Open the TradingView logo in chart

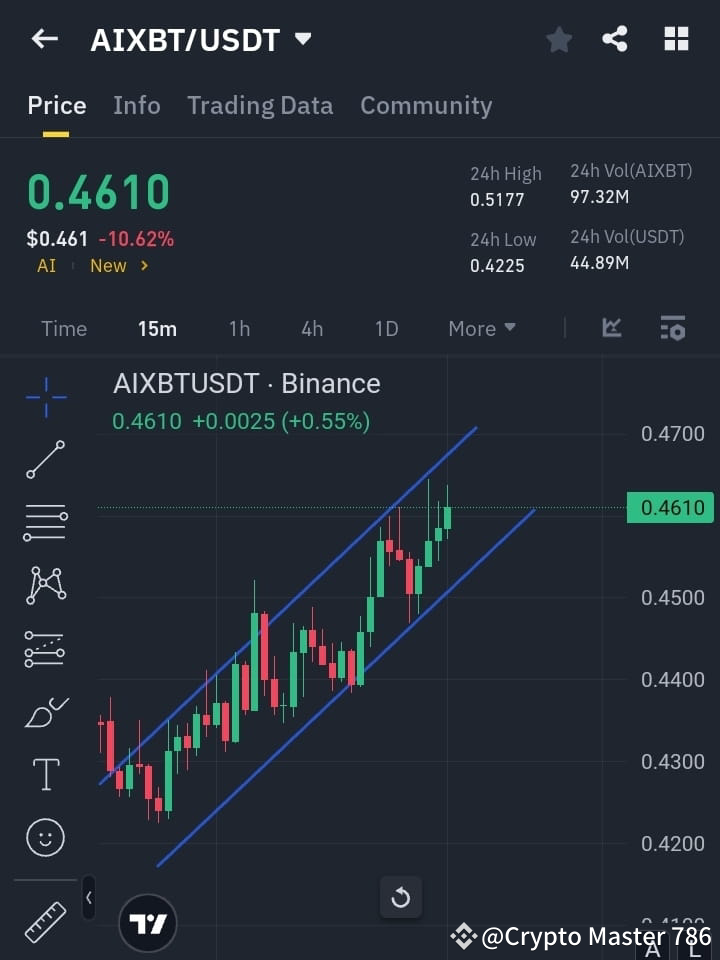[148, 922]
